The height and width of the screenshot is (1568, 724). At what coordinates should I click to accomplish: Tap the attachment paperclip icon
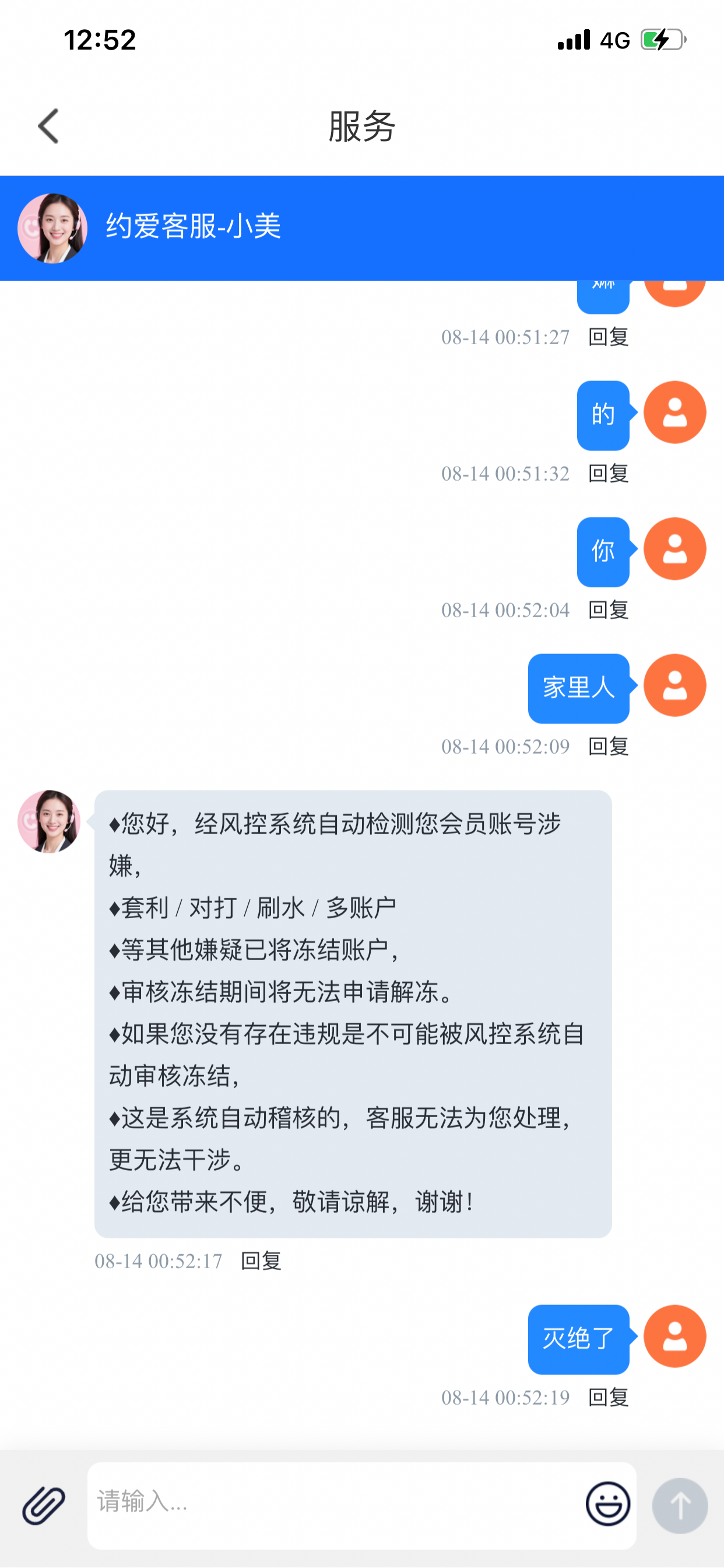pos(44,1504)
